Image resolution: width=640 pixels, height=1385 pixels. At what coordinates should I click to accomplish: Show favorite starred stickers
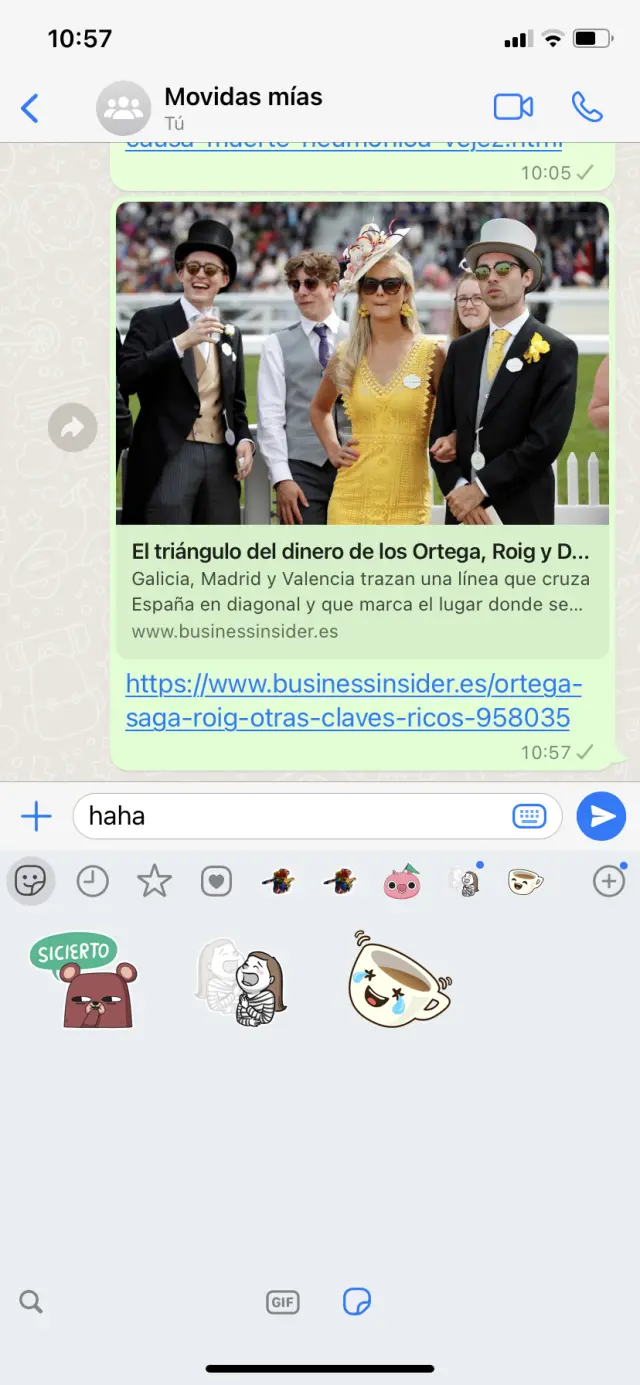tap(155, 881)
